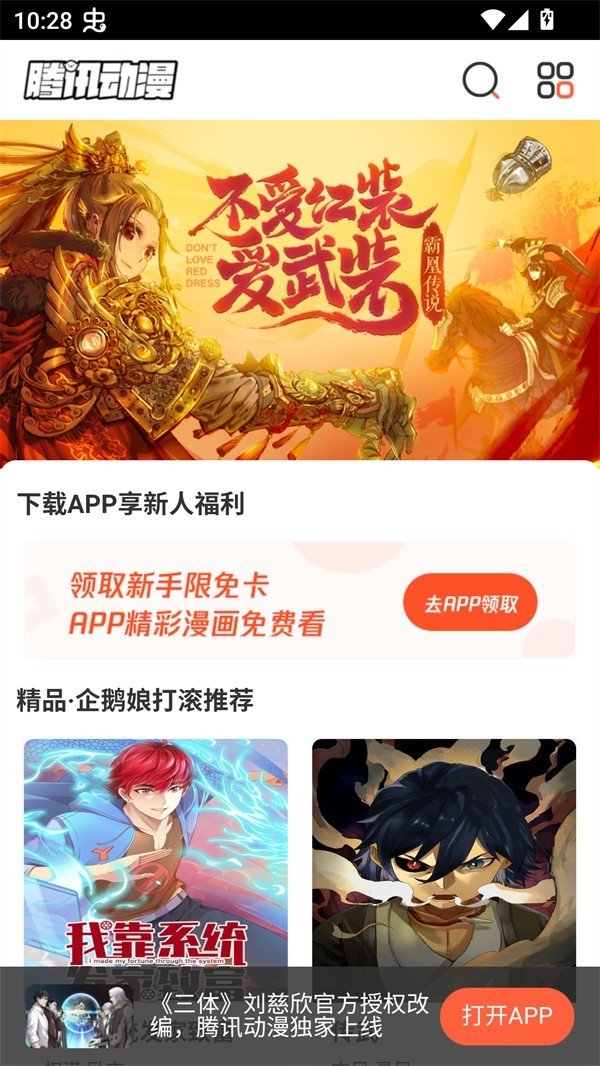Open the dark-haired character comic card

point(443,850)
